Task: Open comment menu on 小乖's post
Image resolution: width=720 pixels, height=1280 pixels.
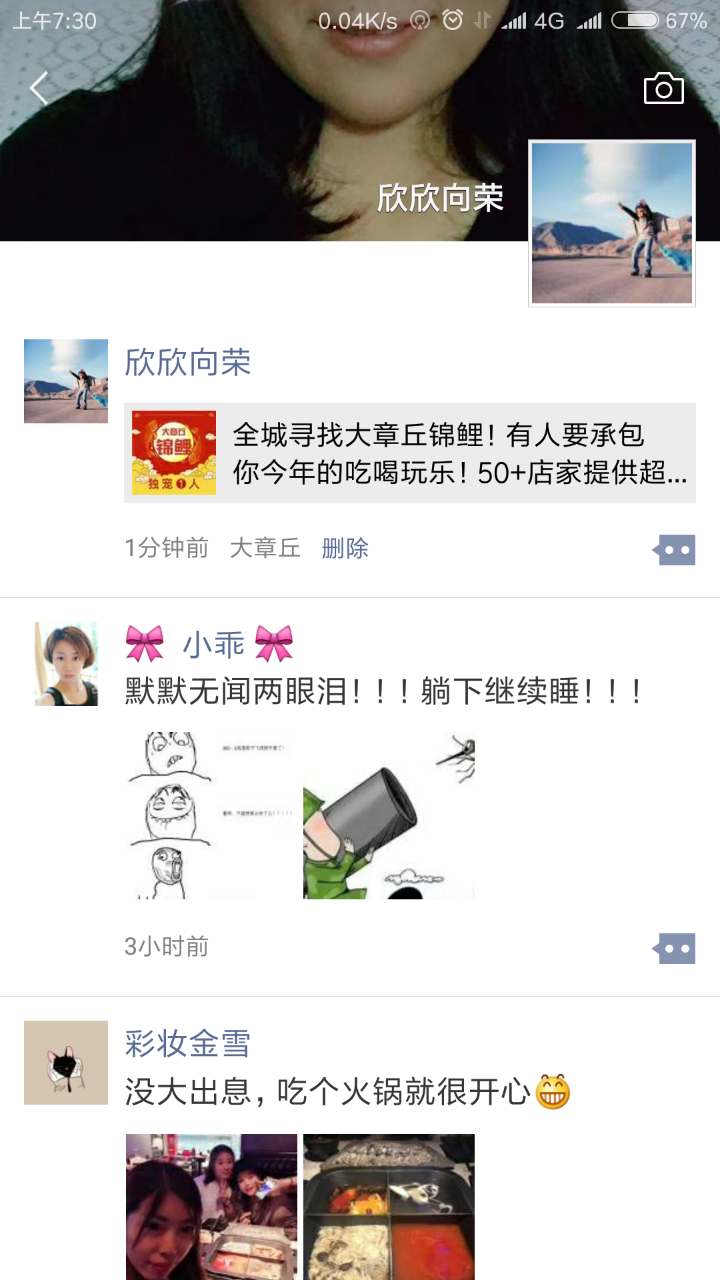Action: tap(675, 948)
